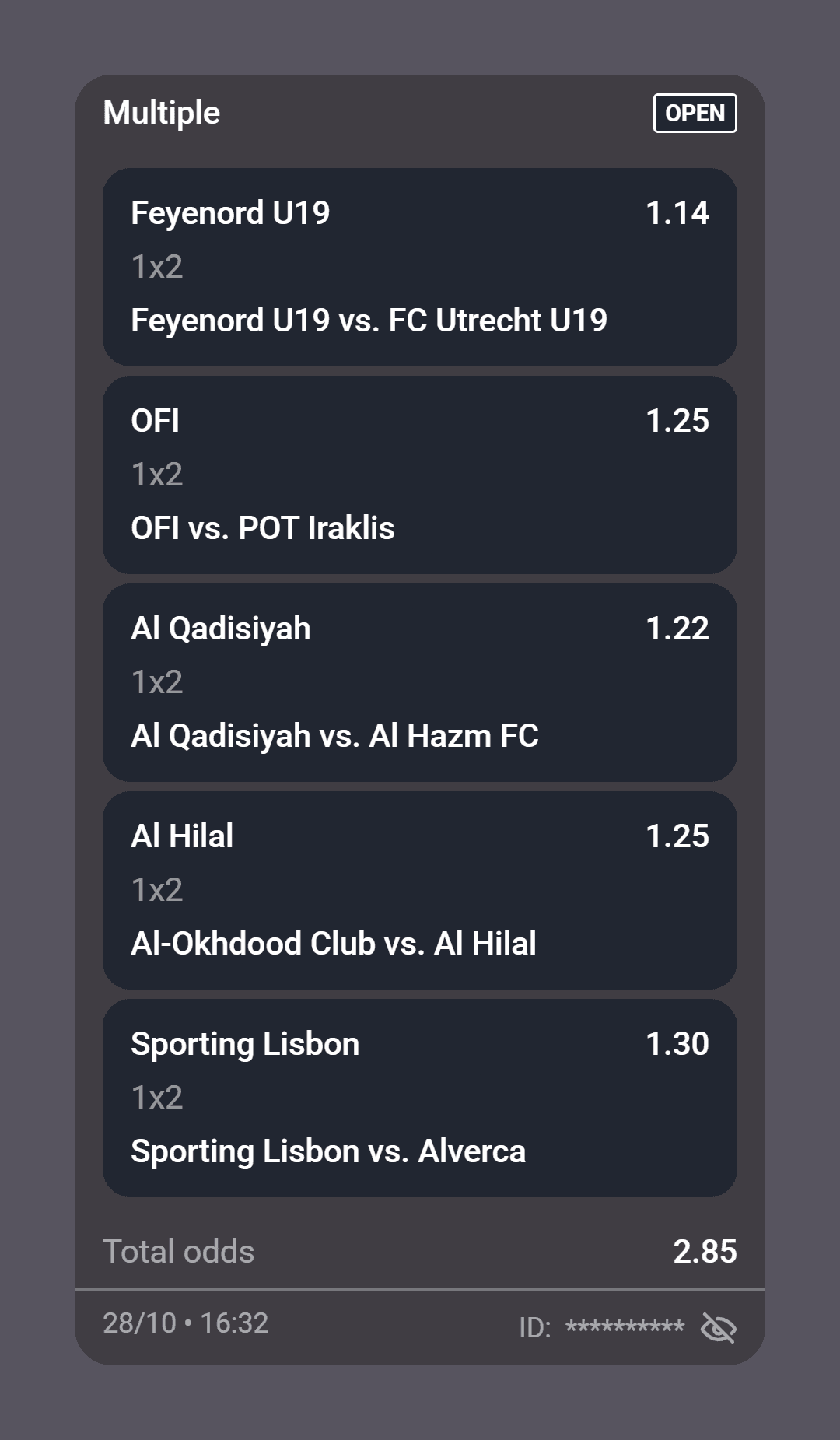Reveal the hidden bet ID using the eye icon

click(x=717, y=1325)
